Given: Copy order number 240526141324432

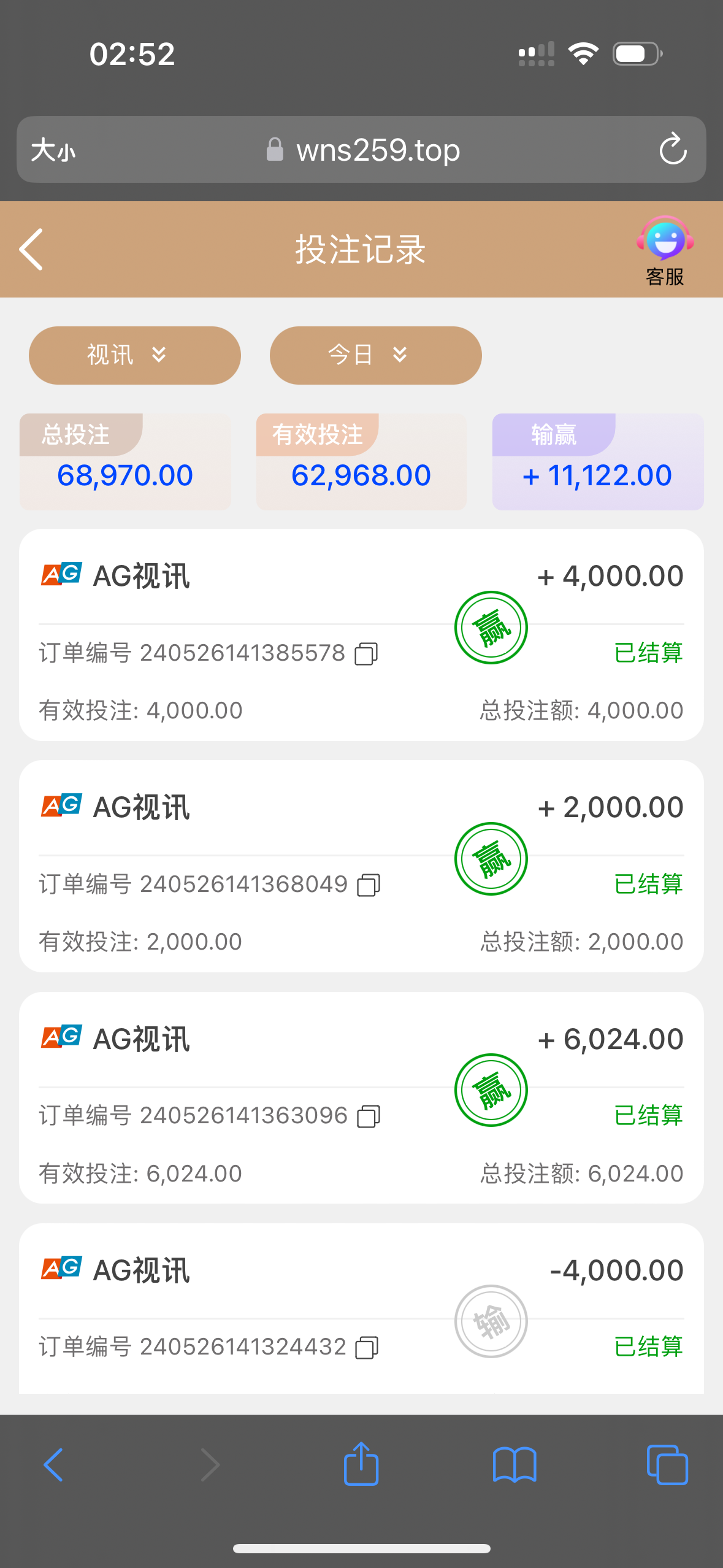Looking at the screenshot, I should pyautogui.click(x=367, y=1348).
